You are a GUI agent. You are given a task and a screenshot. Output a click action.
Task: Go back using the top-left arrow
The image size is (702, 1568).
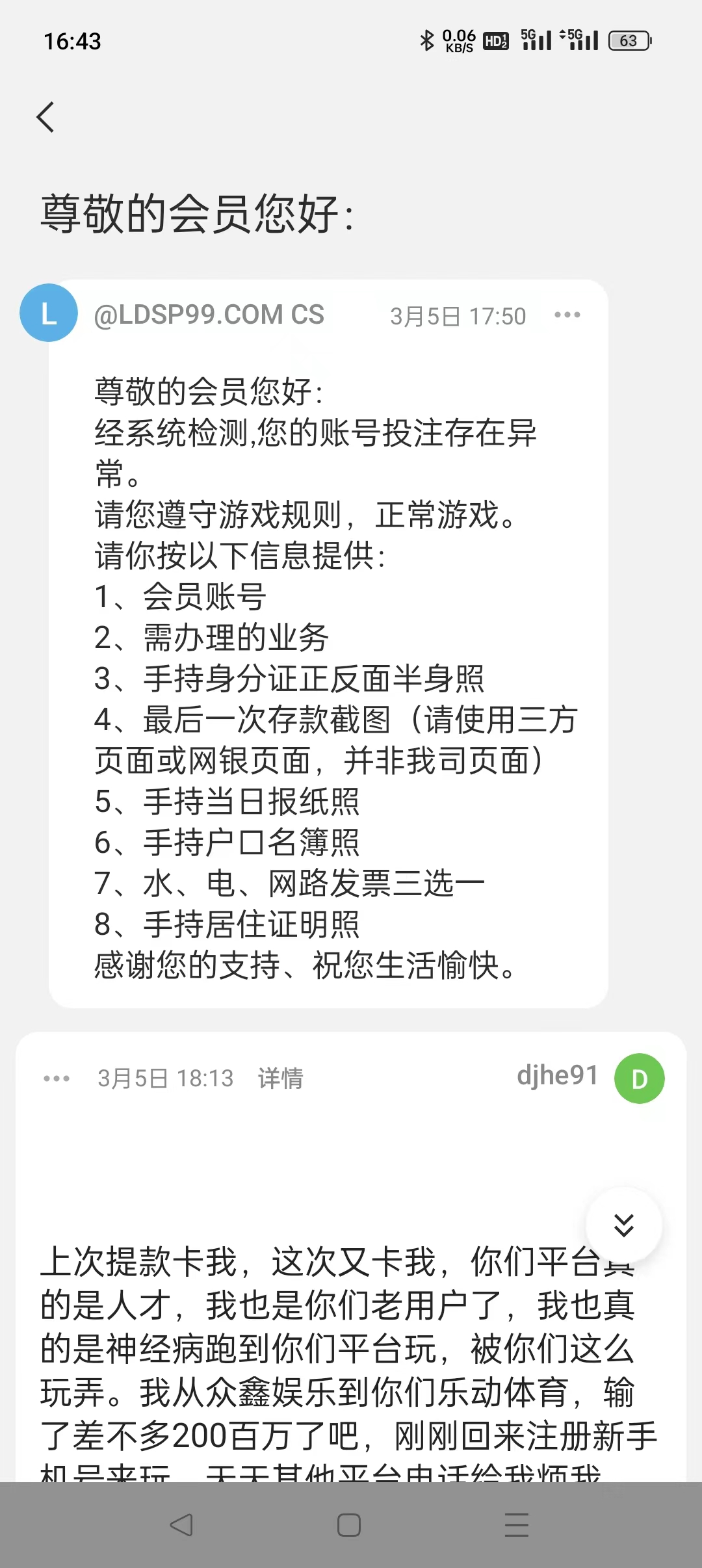coord(45,117)
